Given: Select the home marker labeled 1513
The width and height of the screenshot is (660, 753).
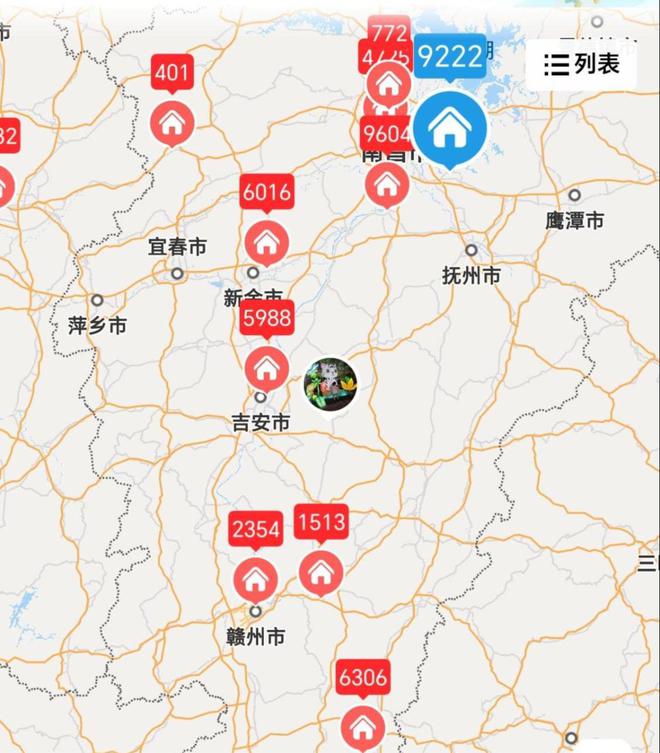Looking at the screenshot, I should pos(320,572).
